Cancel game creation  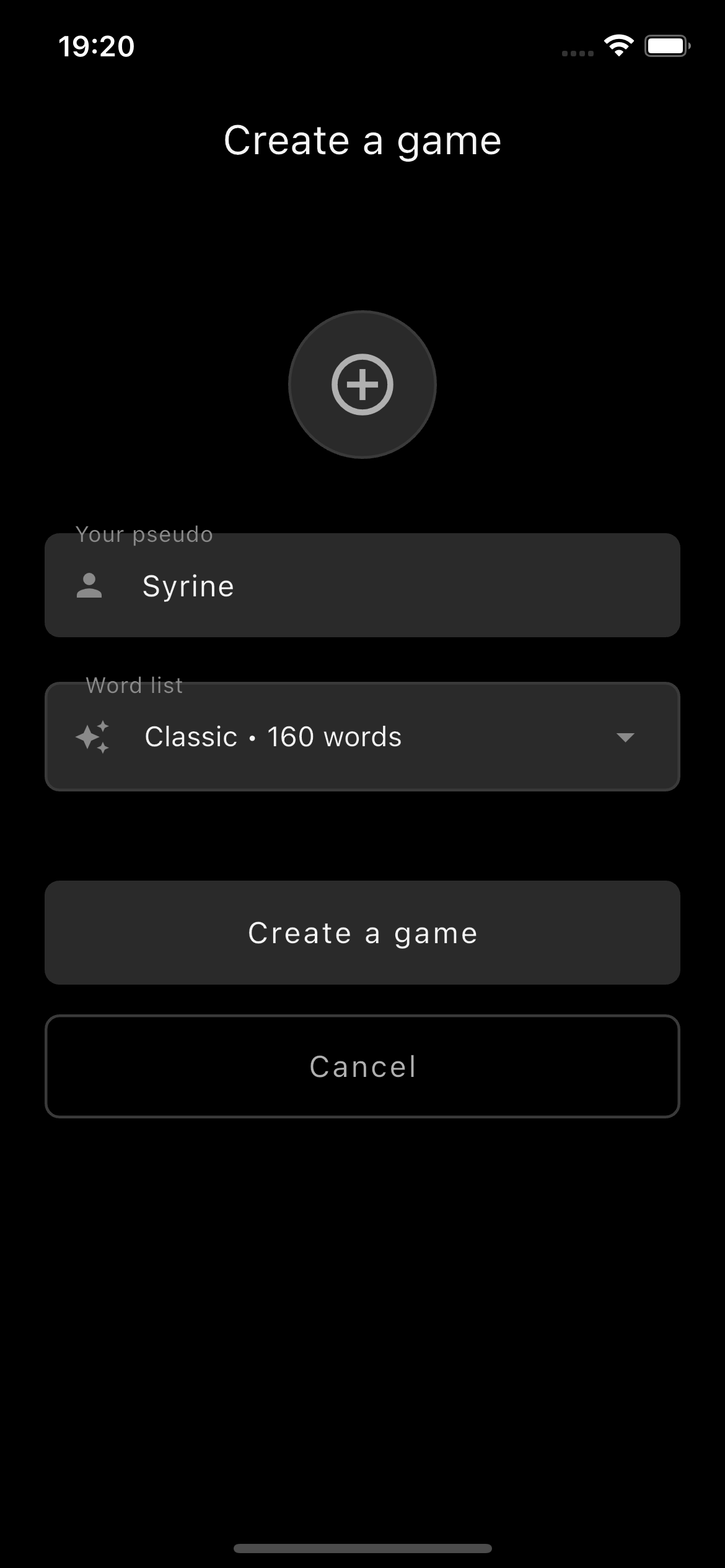click(362, 1066)
